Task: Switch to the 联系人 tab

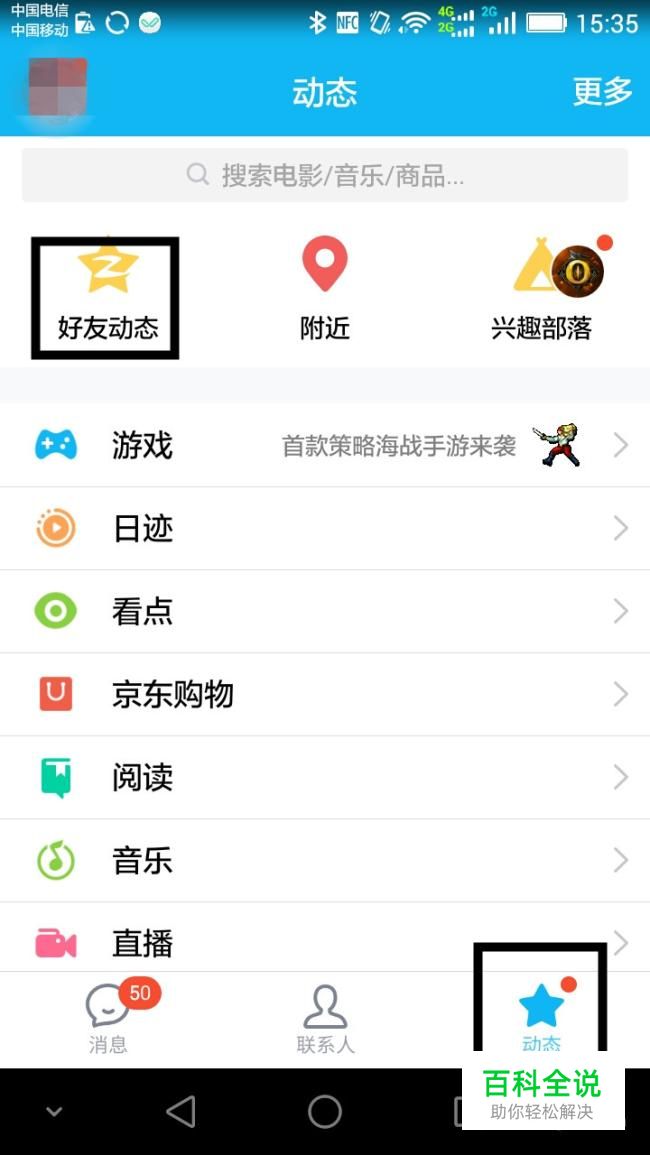Action: (x=325, y=1017)
